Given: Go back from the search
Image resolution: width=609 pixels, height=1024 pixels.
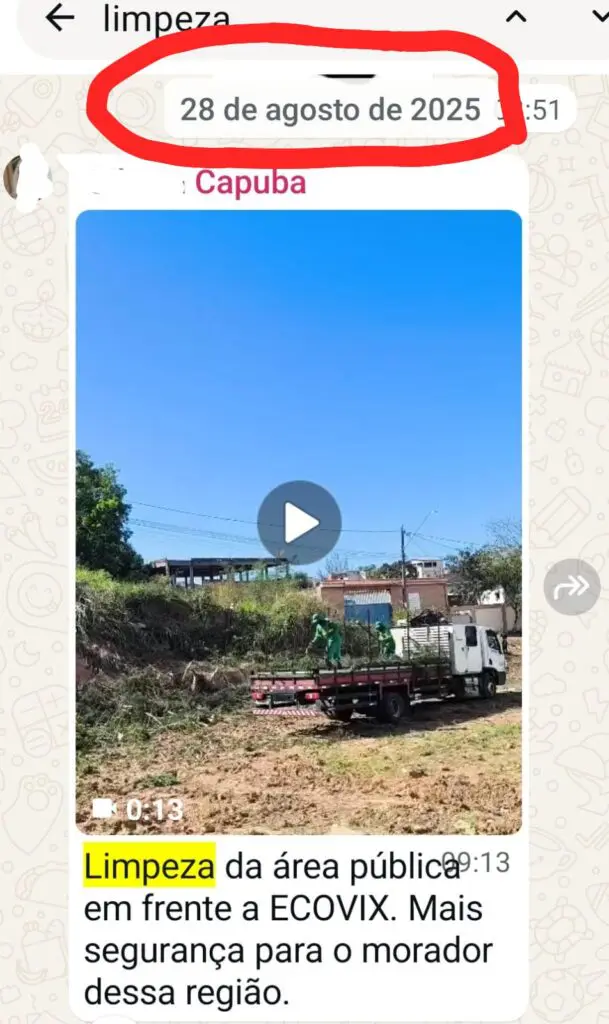Looking at the screenshot, I should point(60,17).
